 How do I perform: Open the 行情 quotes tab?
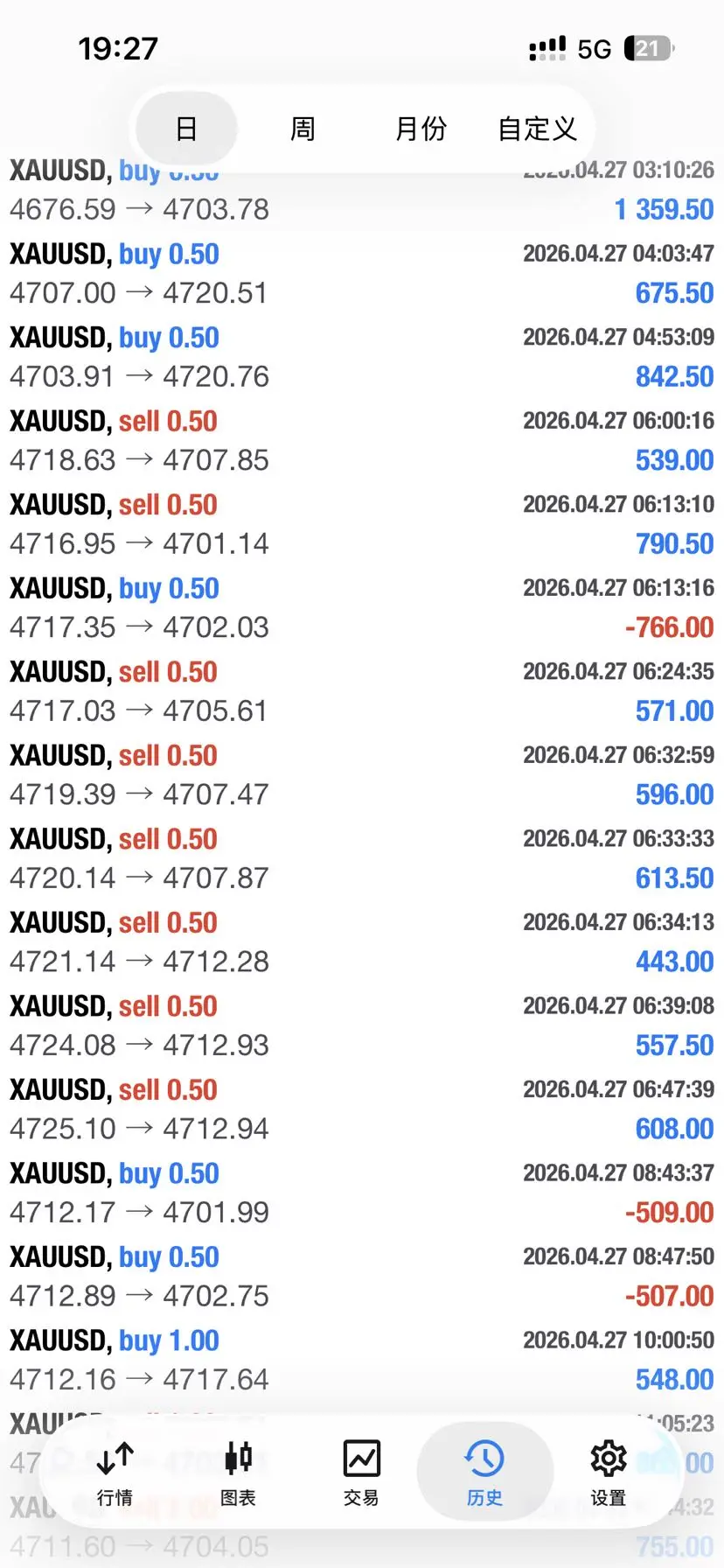click(115, 1473)
